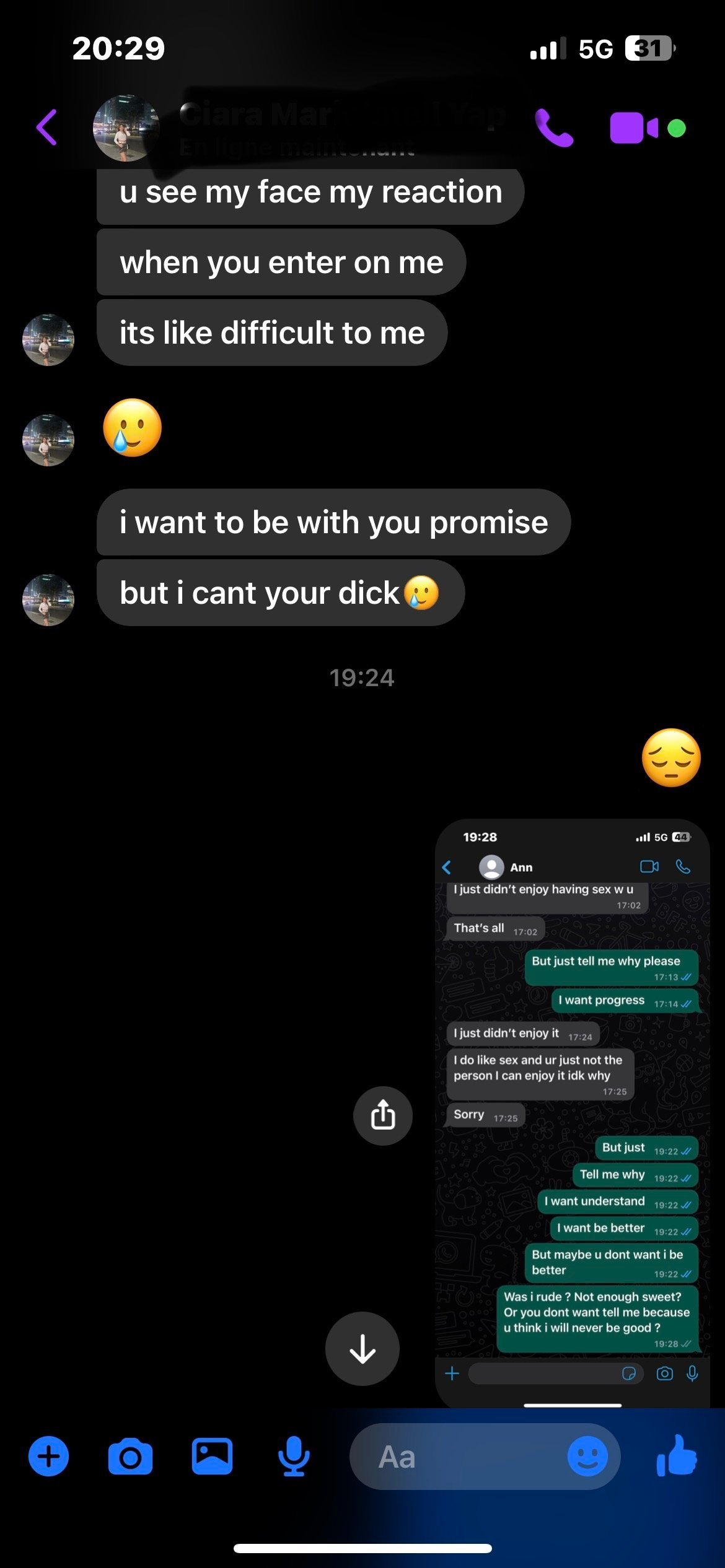Open the plus menu for more actions

[48, 1457]
